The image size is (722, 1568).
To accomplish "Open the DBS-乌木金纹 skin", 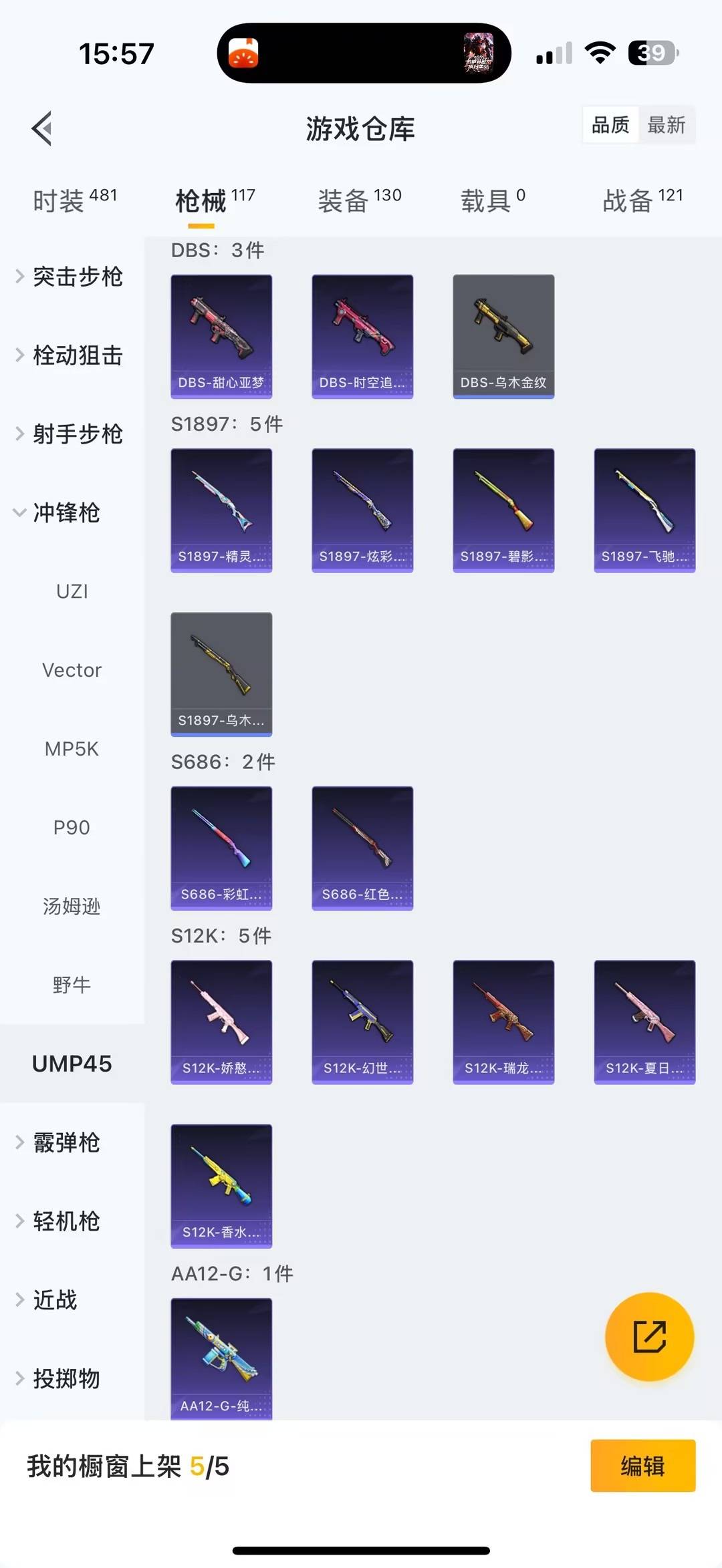I will pyautogui.click(x=503, y=336).
